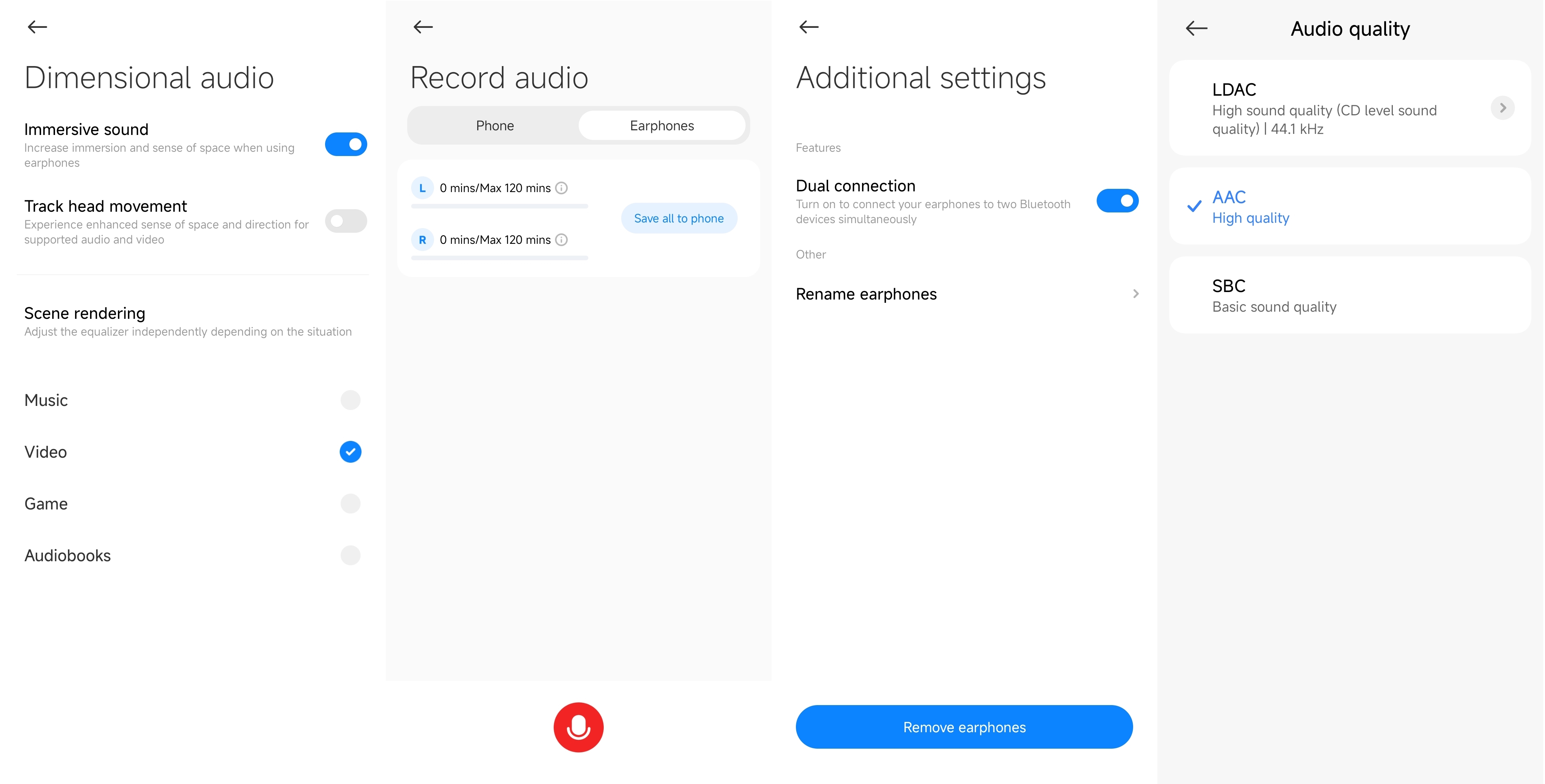
Task: Switch to the Phone recording tab
Action: click(495, 126)
